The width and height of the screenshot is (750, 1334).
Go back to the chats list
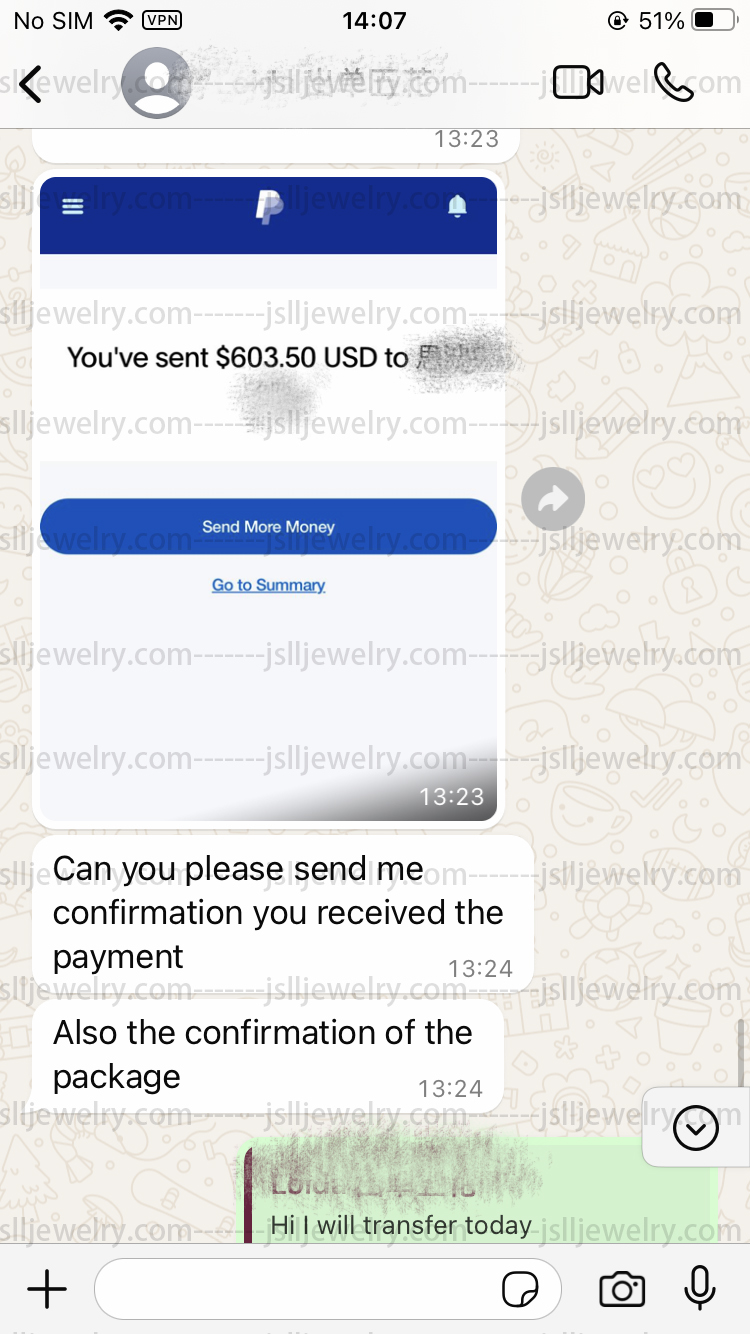31,84
